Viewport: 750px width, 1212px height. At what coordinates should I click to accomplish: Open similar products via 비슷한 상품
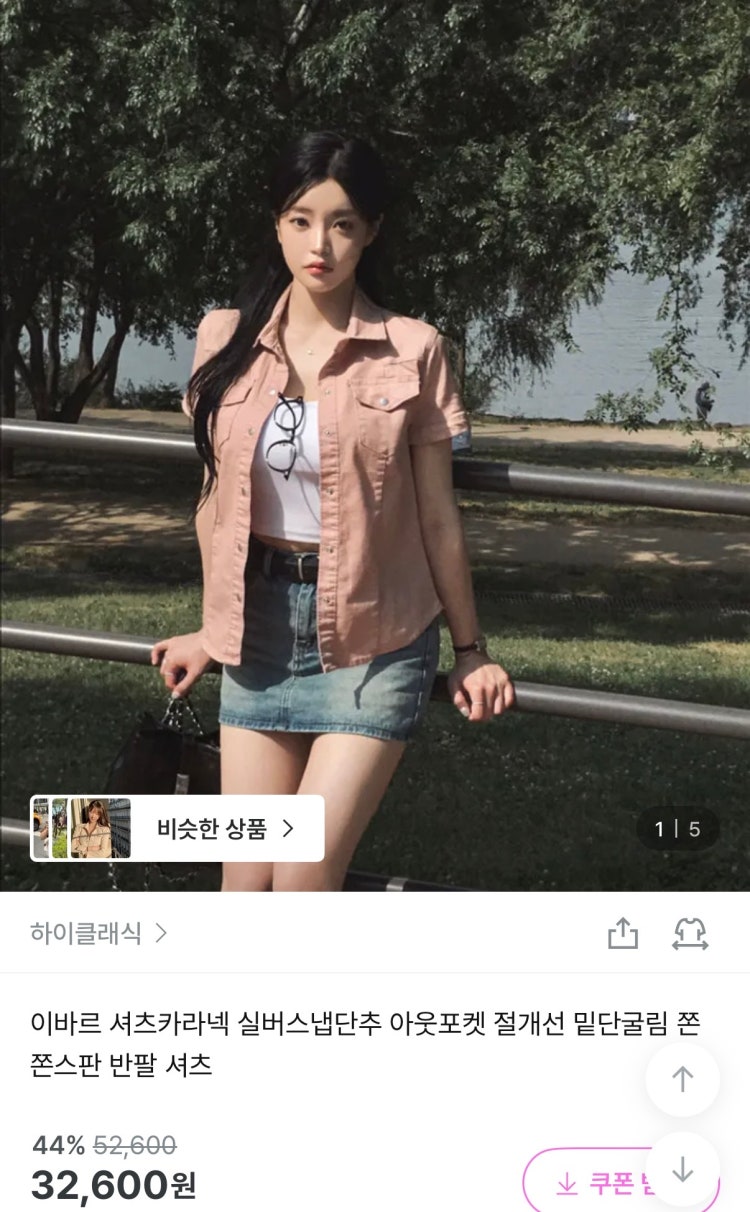click(178, 828)
